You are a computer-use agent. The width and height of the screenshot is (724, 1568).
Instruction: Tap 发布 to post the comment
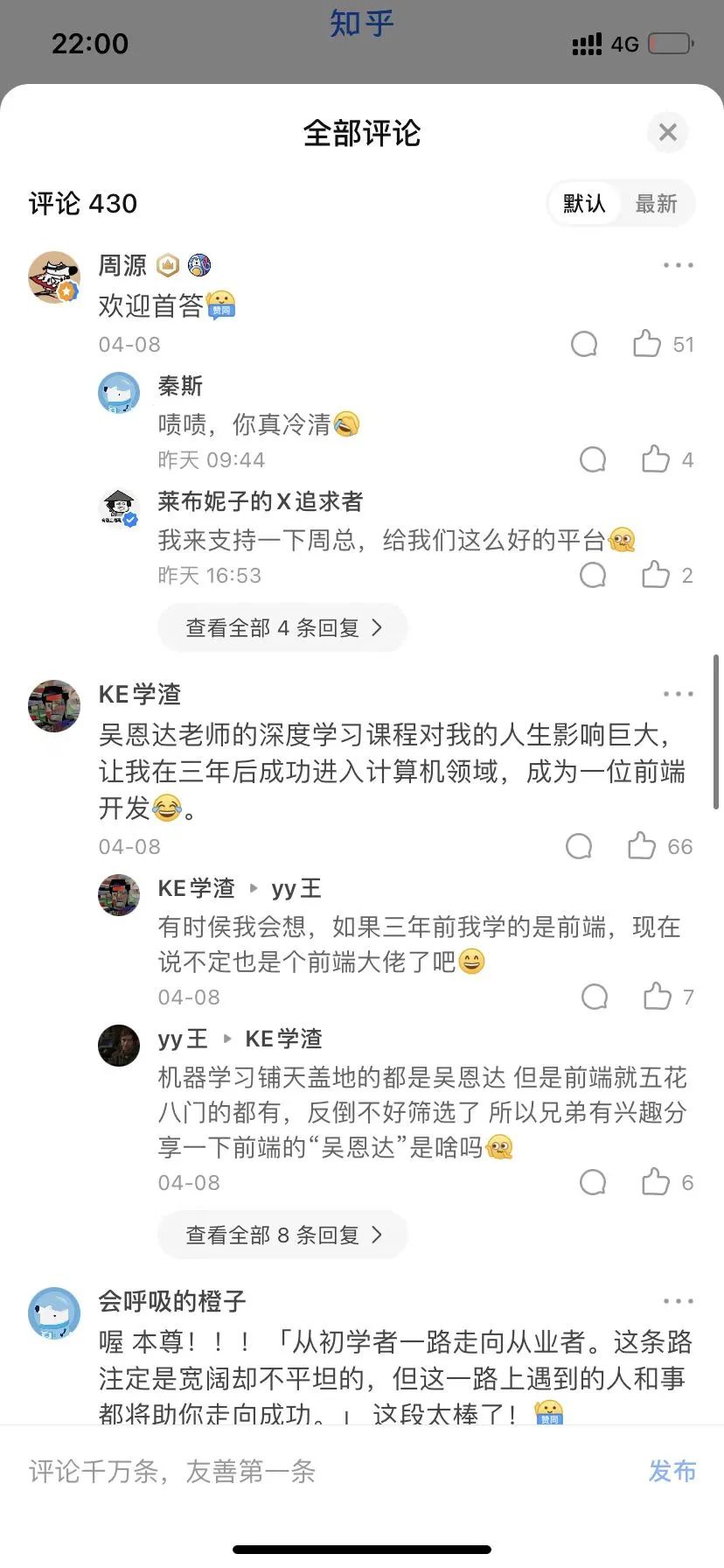pyautogui.click(x=672, y=1472)
